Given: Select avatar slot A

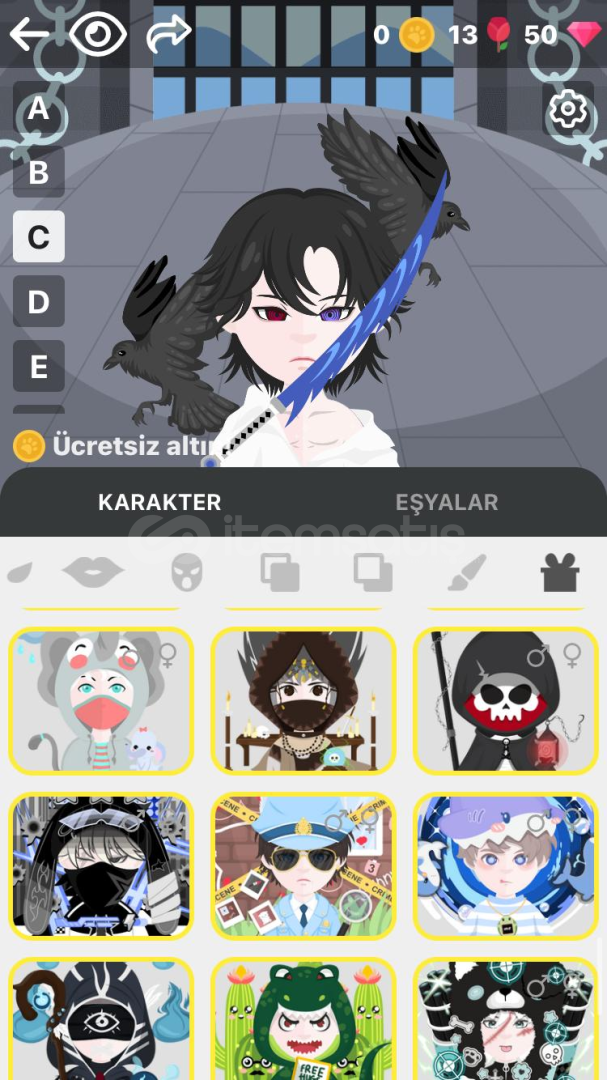Looking at the screenshot, I should [x=39, y=107].
